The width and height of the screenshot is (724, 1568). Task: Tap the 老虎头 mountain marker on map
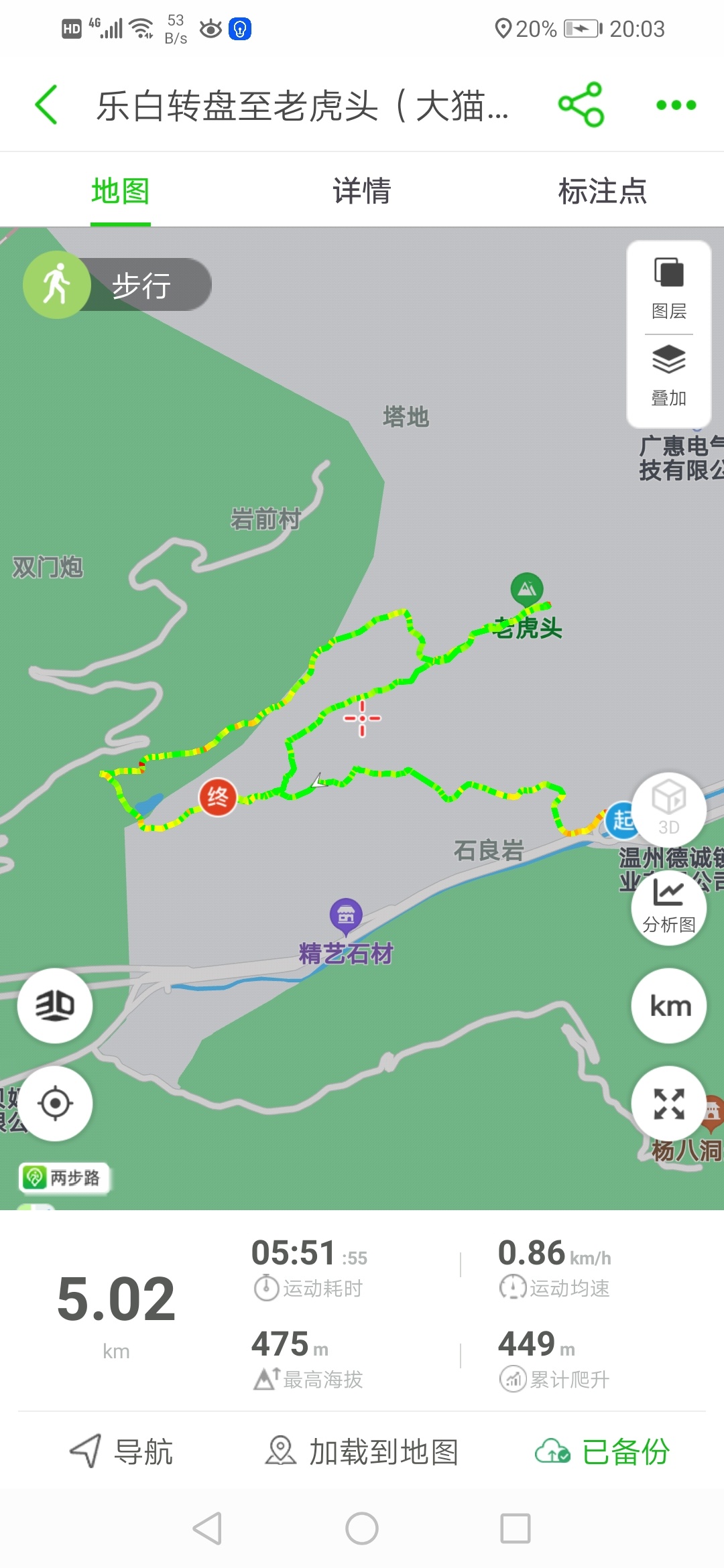527,589
